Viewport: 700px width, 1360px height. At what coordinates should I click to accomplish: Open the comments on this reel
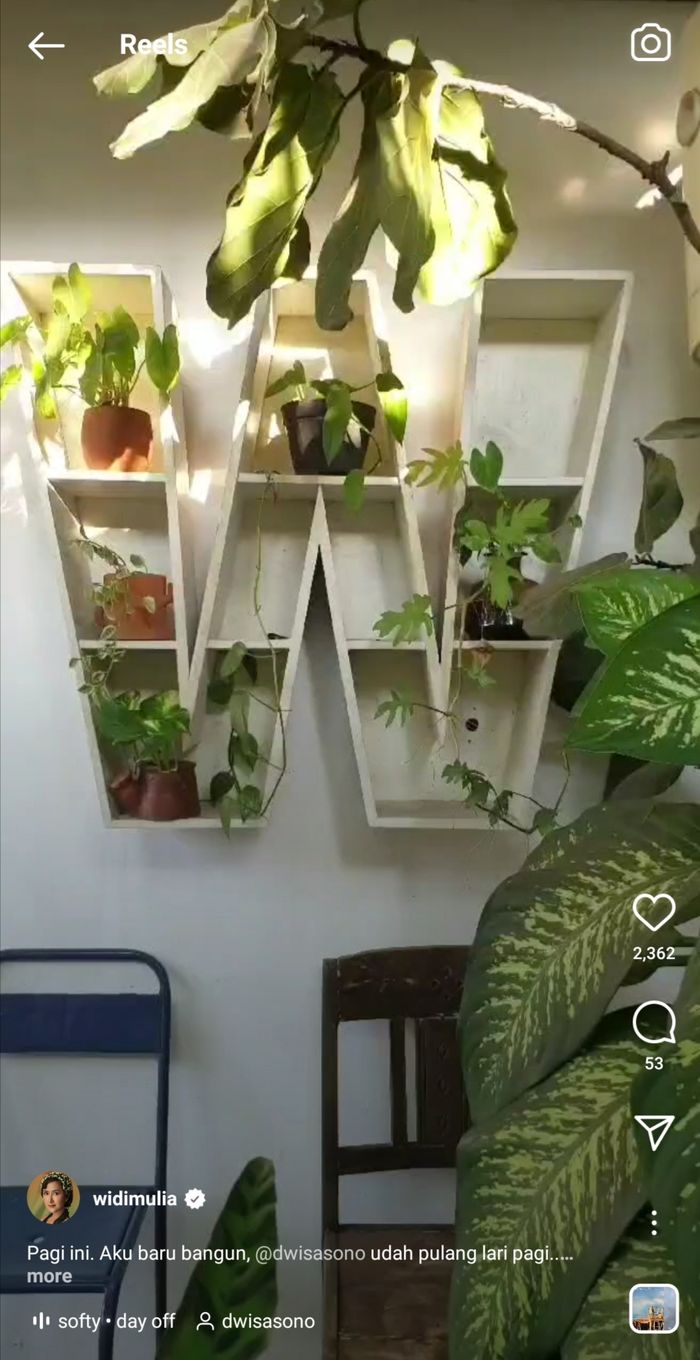click(654, 1022)
